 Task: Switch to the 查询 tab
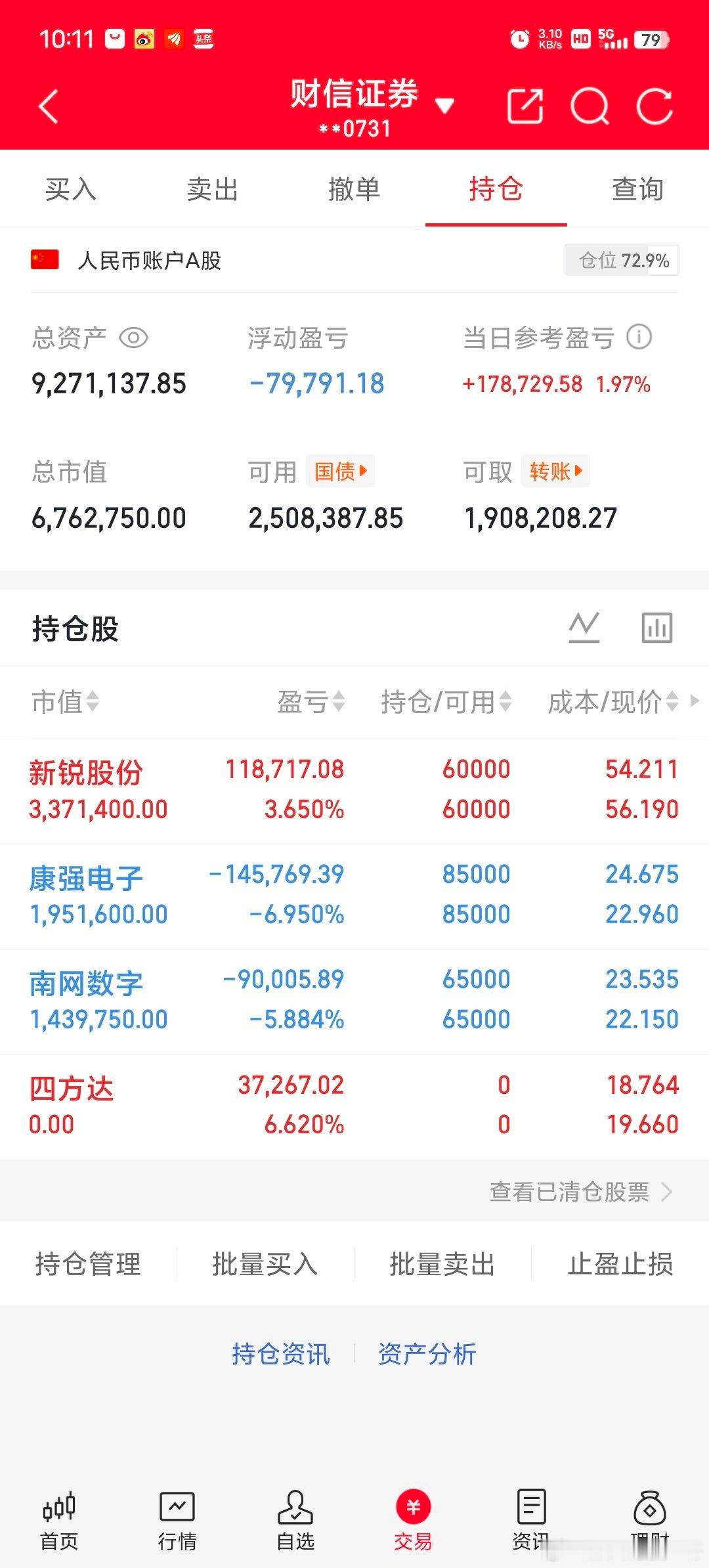coord(637,189)
